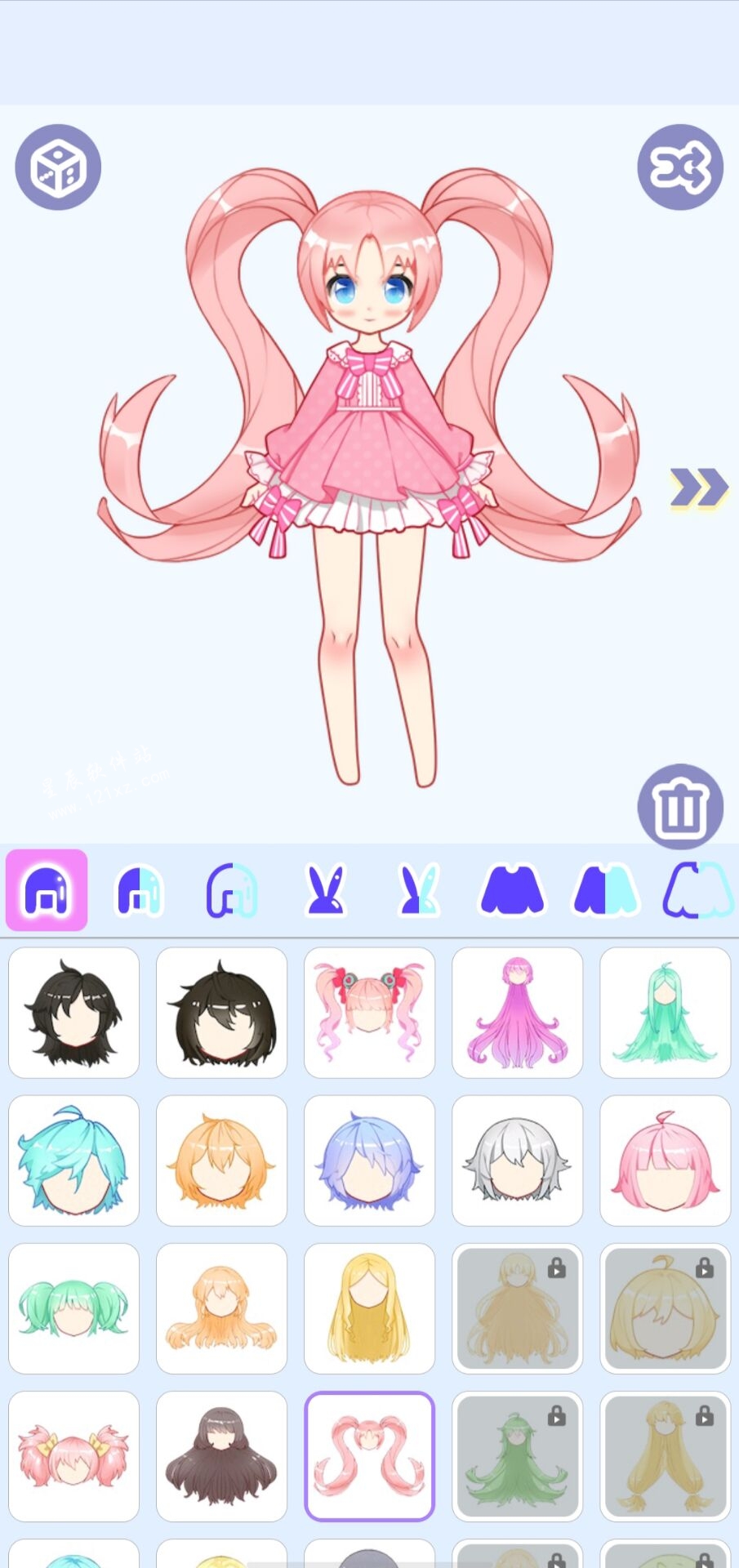Screen dimensions: 739x1568
Task: Choose the long straight yellow hairstyle
Action: pyautogui.click(x=369, y=1308)
